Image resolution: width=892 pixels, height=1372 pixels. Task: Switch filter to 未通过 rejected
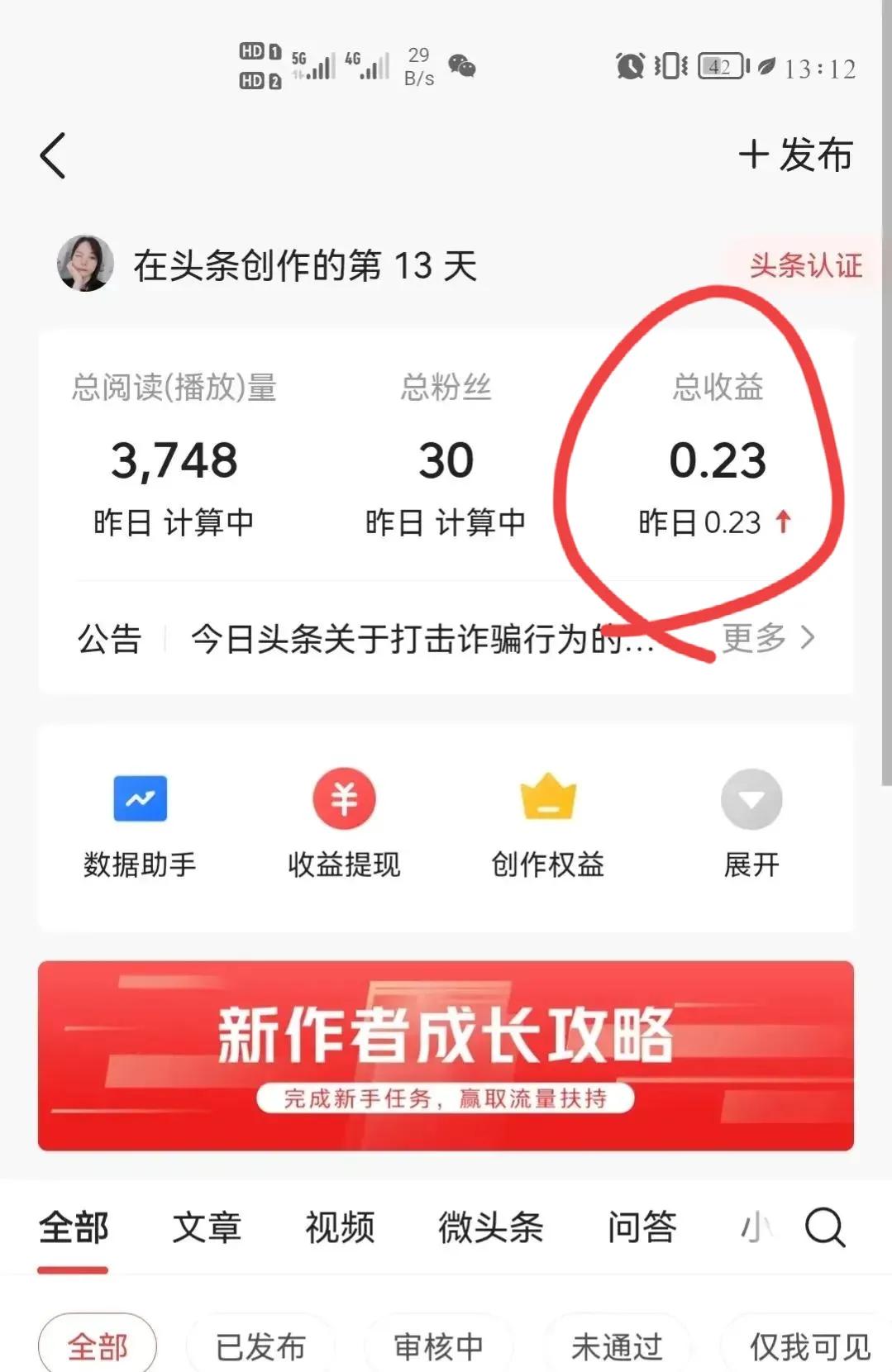click(x=615, y=1343)
